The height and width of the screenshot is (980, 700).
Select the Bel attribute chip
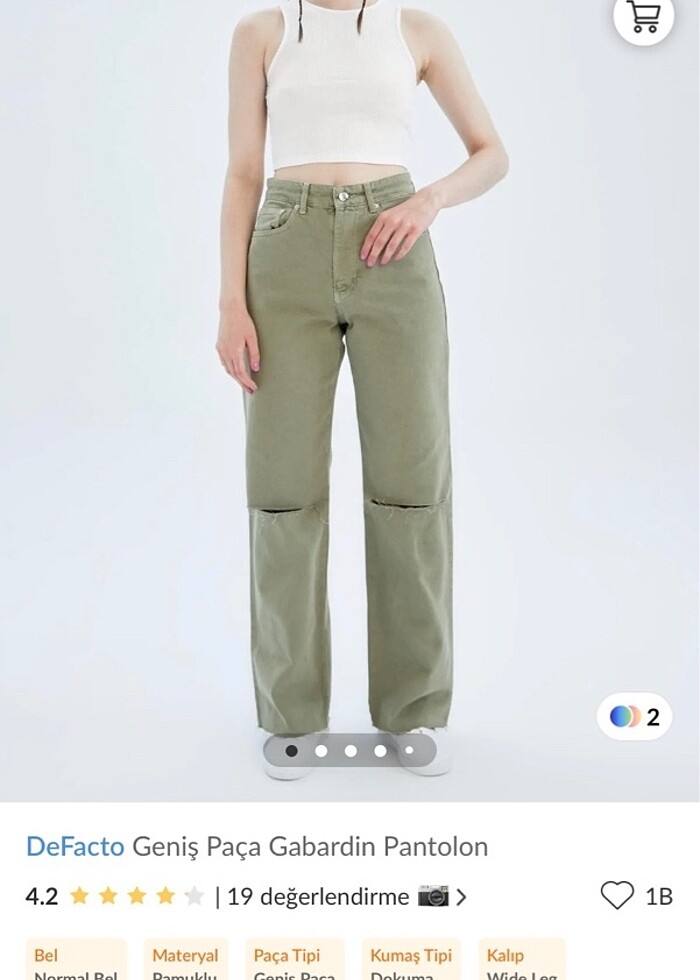tap(76, 960)
